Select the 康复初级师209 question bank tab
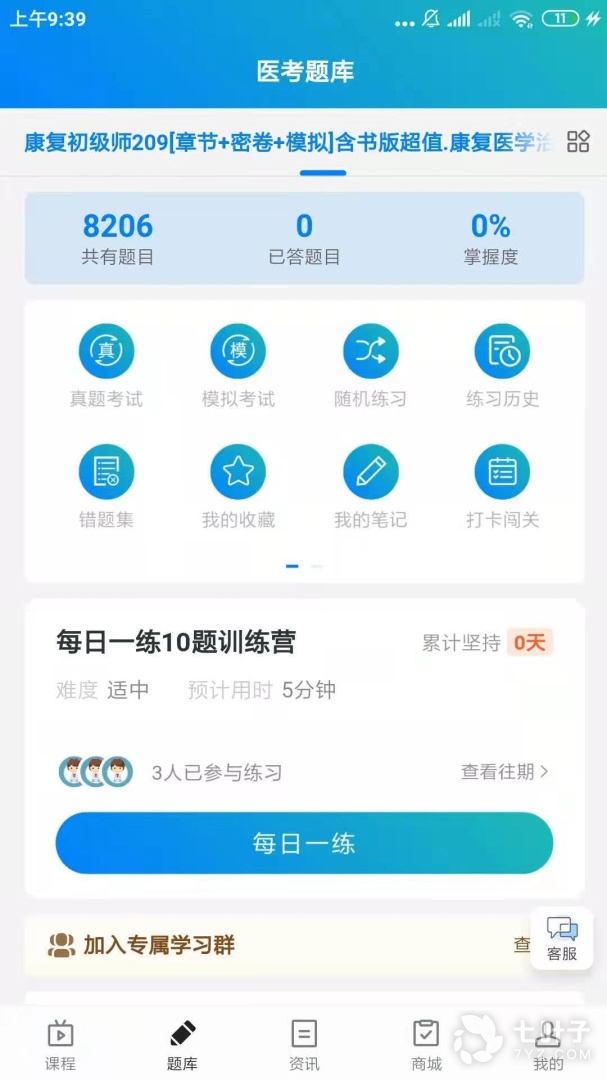 coord(288,143)
